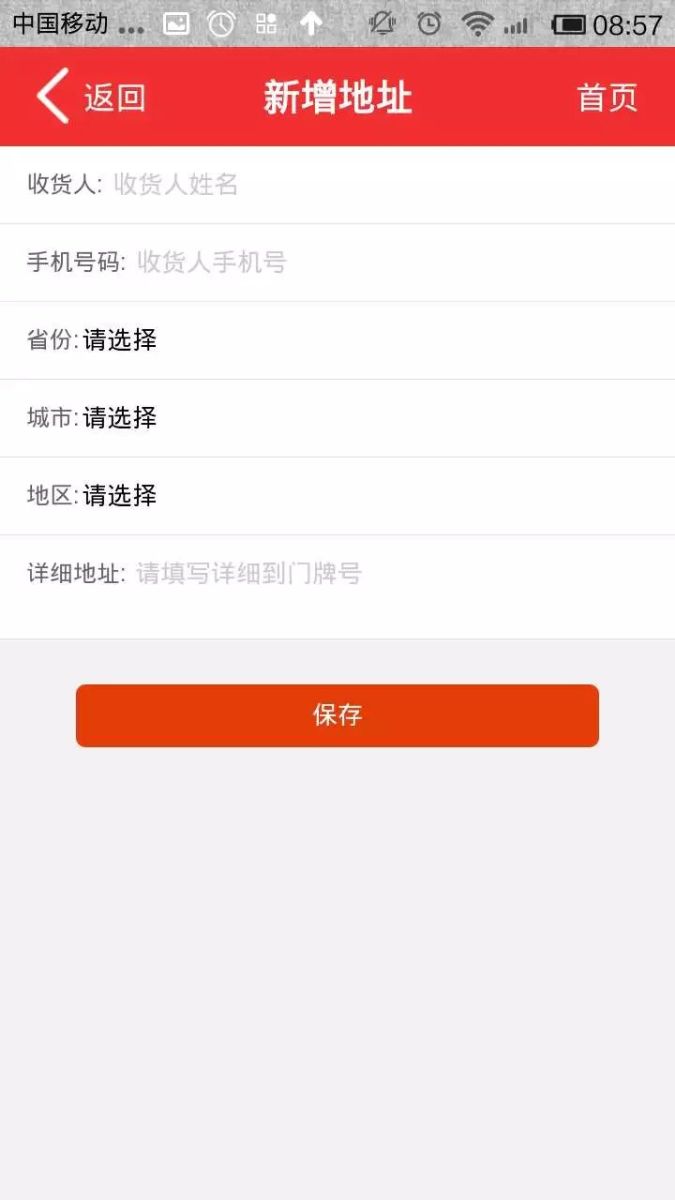Open the 省份 province picker
The image size is (675, 1200).
coord(120,341)
